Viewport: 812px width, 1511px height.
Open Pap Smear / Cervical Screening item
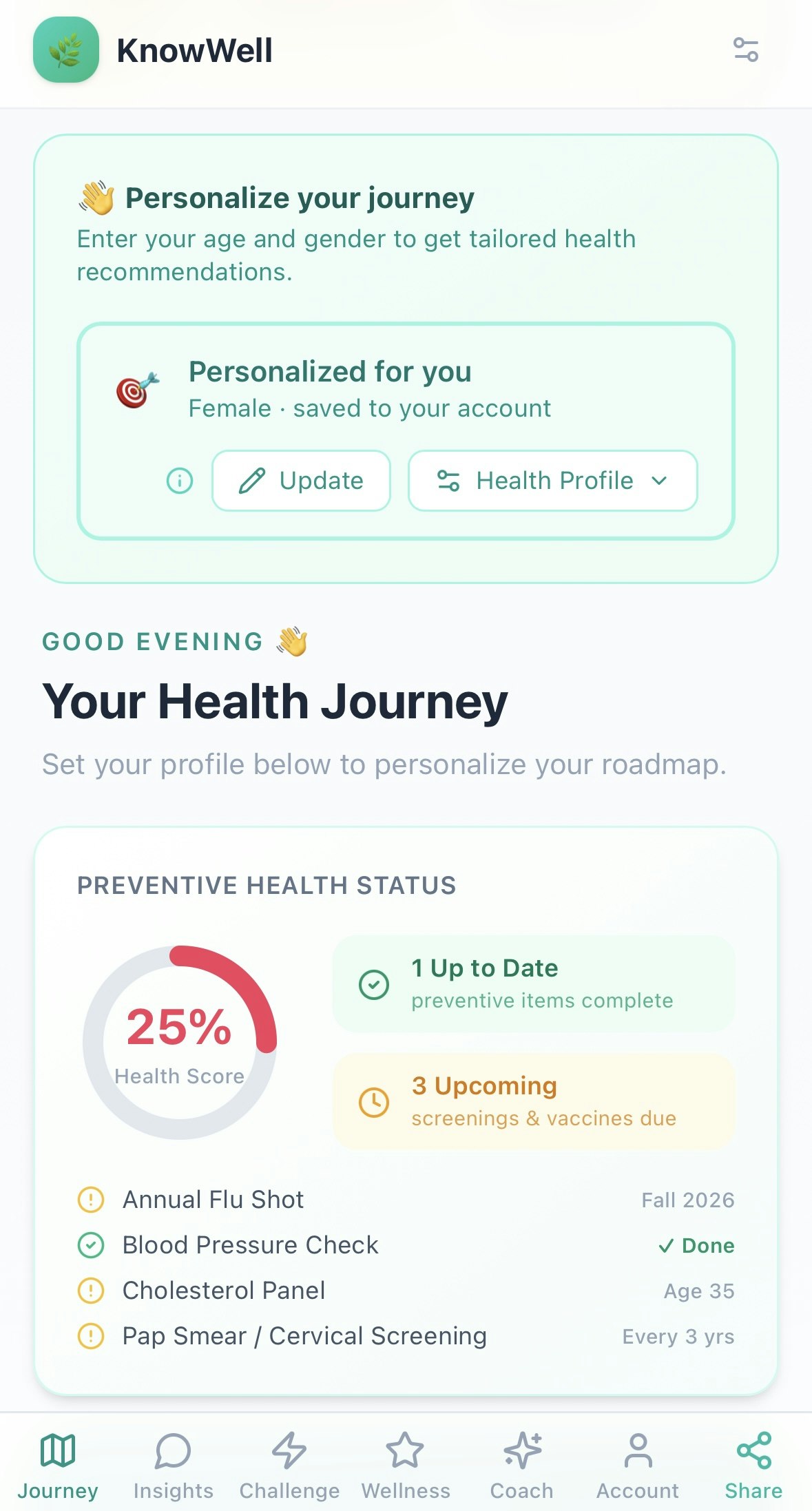[406, 1336]
